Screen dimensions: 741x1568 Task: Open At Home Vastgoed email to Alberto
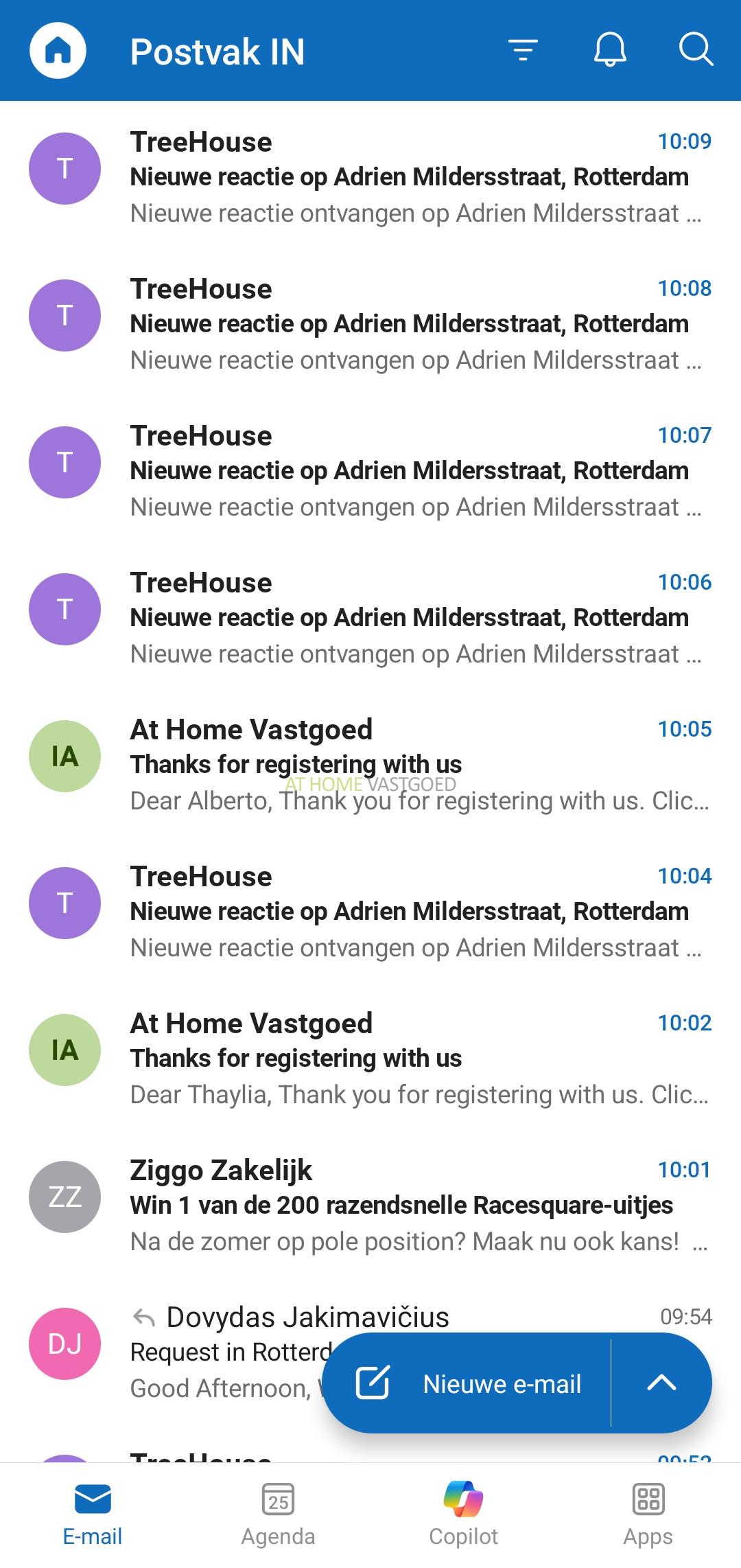(409, 765)
